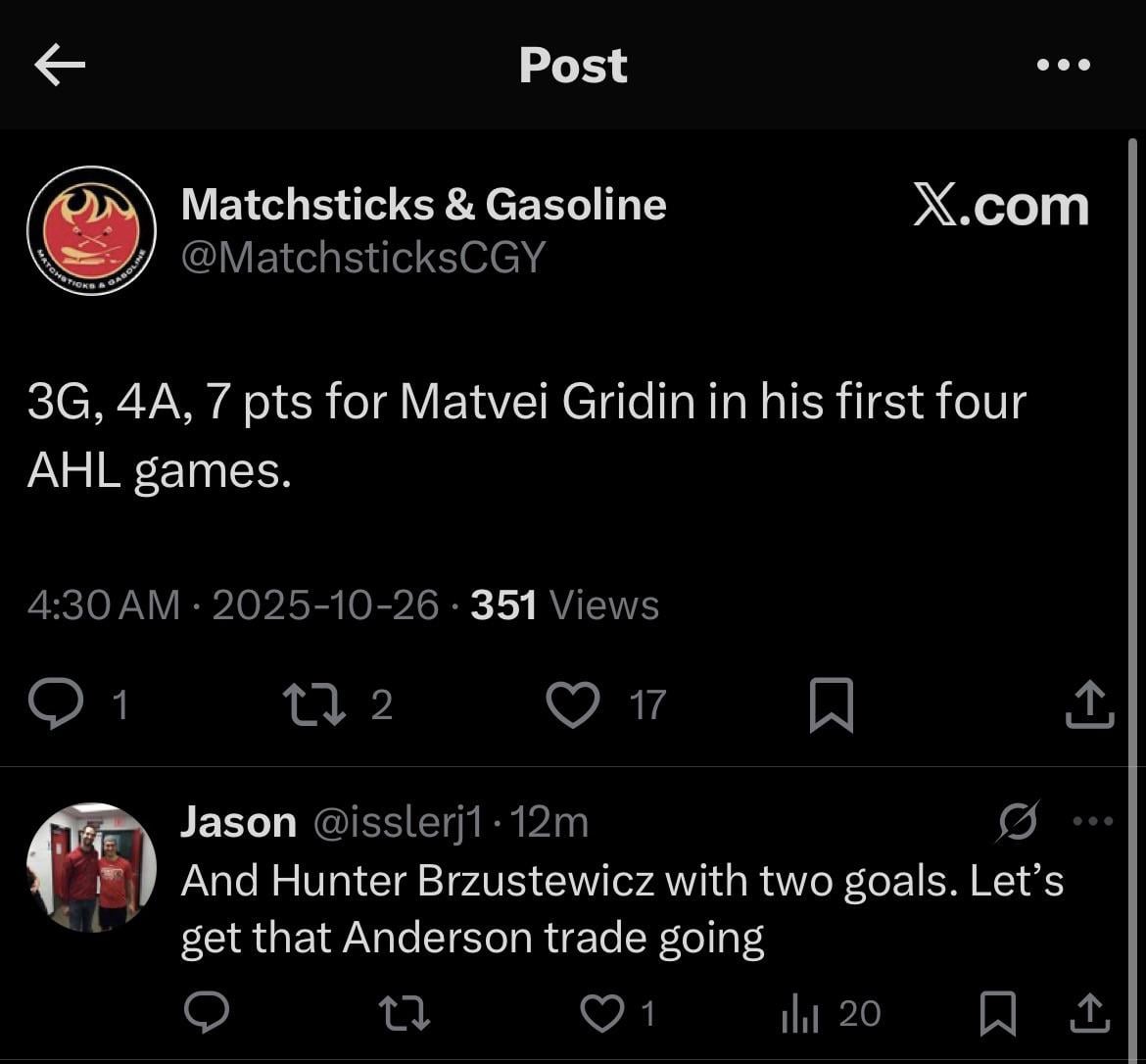Open more options on Jason's reply
This screenshot has width=1146, height=1064.
click(1093, 821)
